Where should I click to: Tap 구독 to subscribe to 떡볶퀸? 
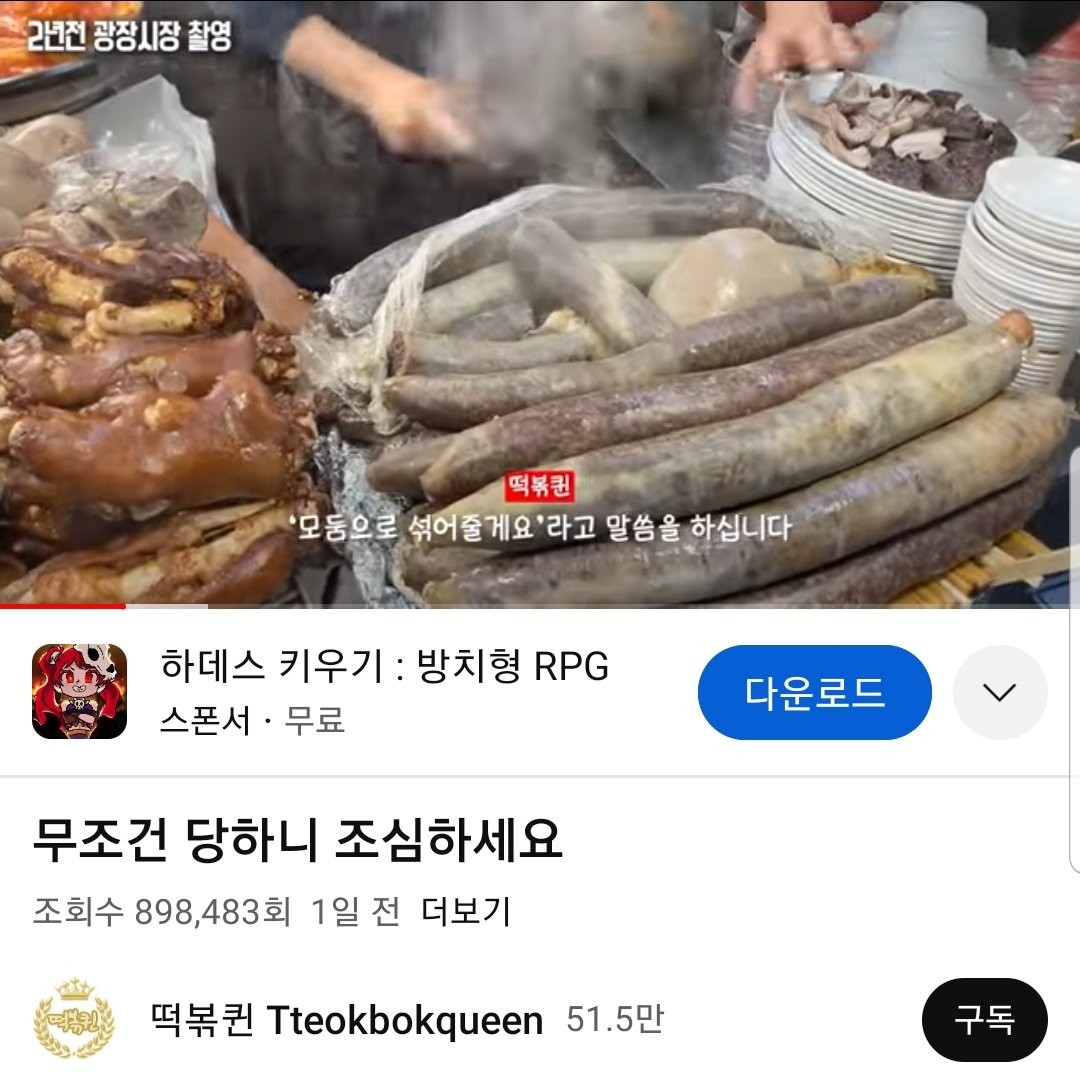(x=984, y=1020)
